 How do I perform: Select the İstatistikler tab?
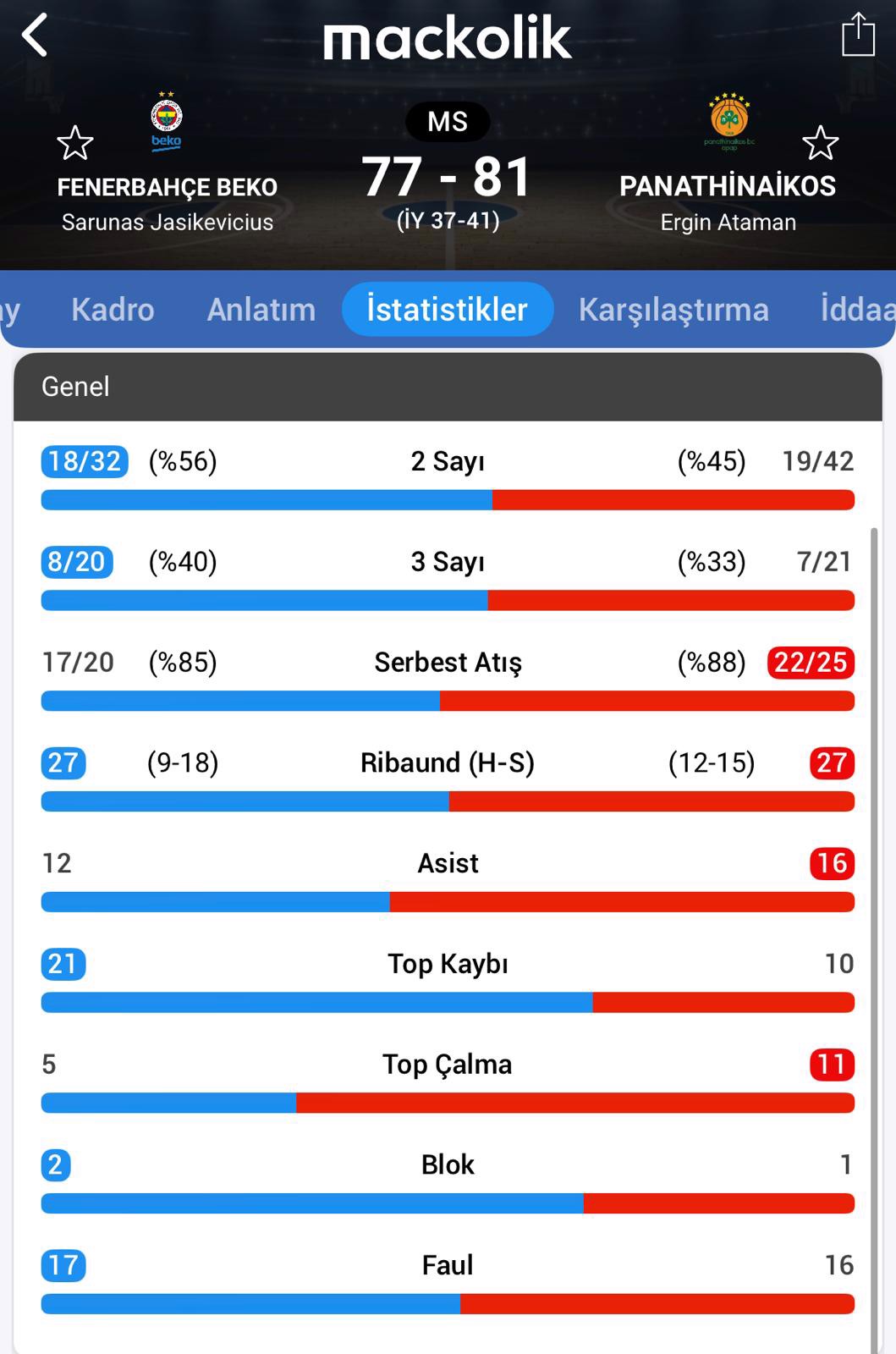click(447, 310)
